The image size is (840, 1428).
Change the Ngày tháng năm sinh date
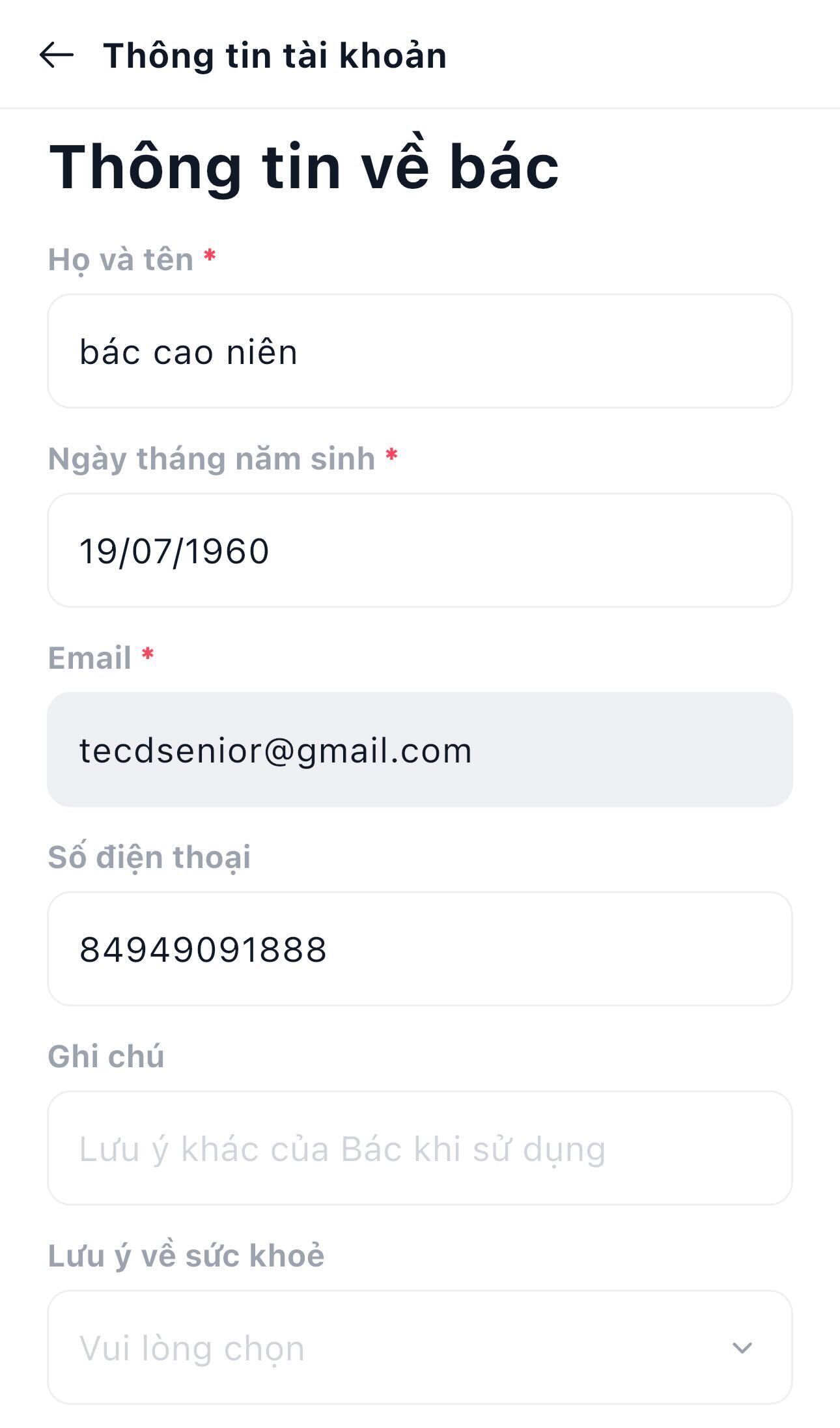[x=420, y=550]
